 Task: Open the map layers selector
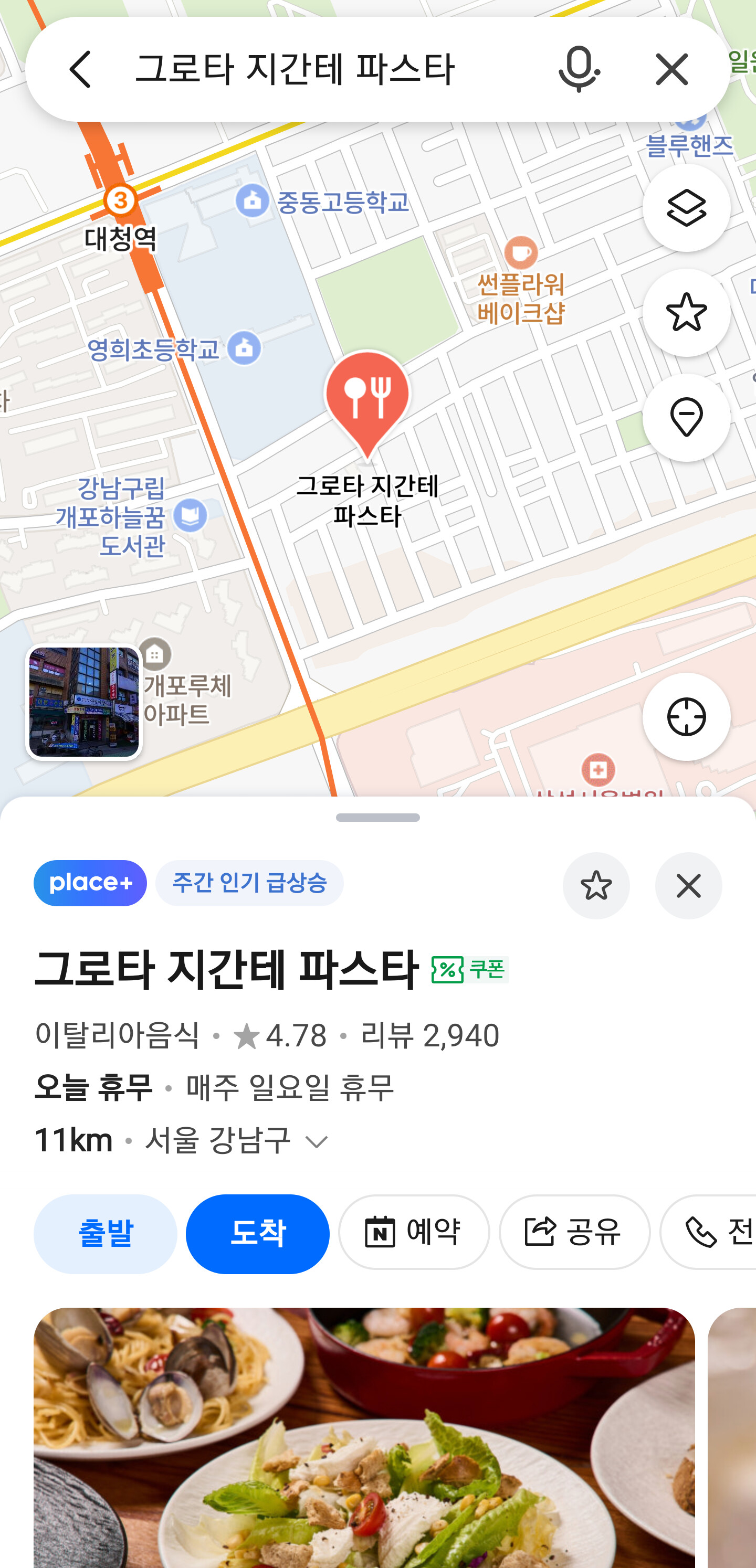pos(686,208)
